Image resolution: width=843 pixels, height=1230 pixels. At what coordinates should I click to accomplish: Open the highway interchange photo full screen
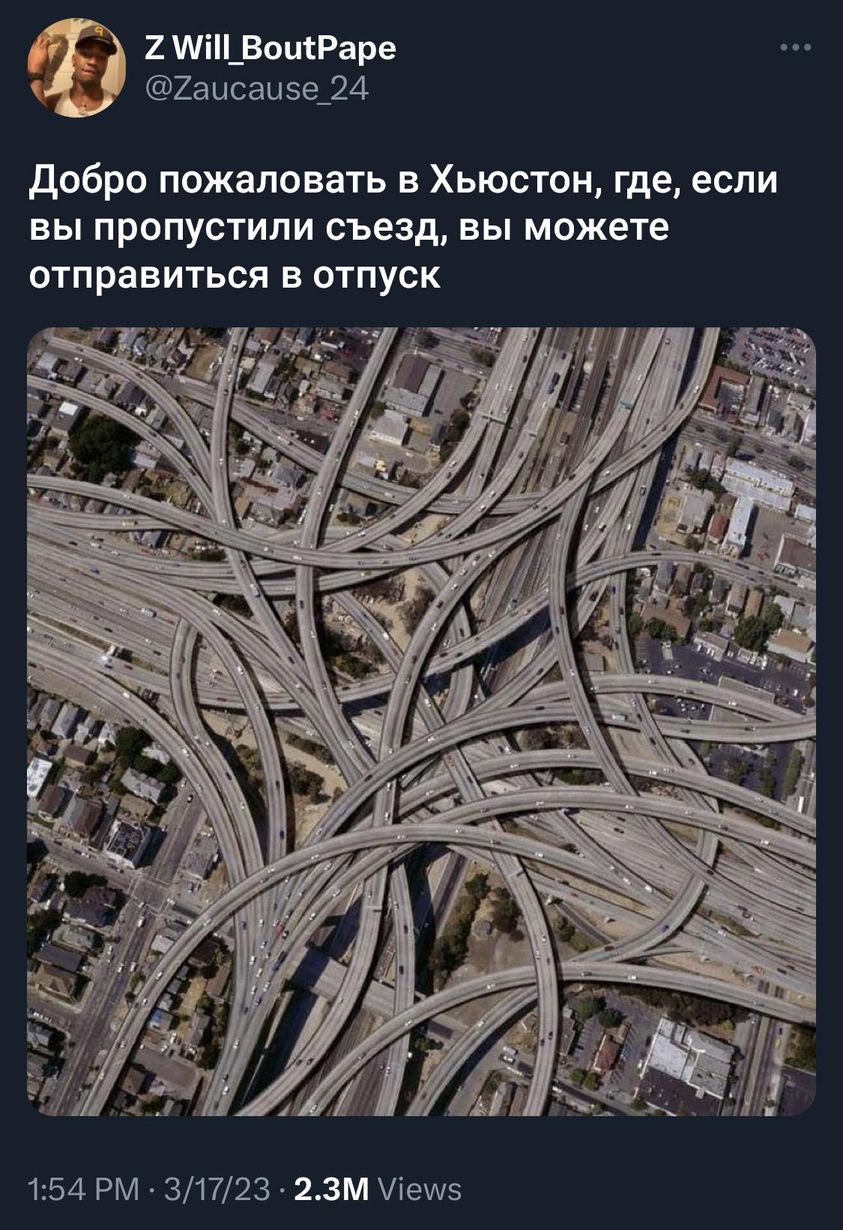[x=421, y=721]
